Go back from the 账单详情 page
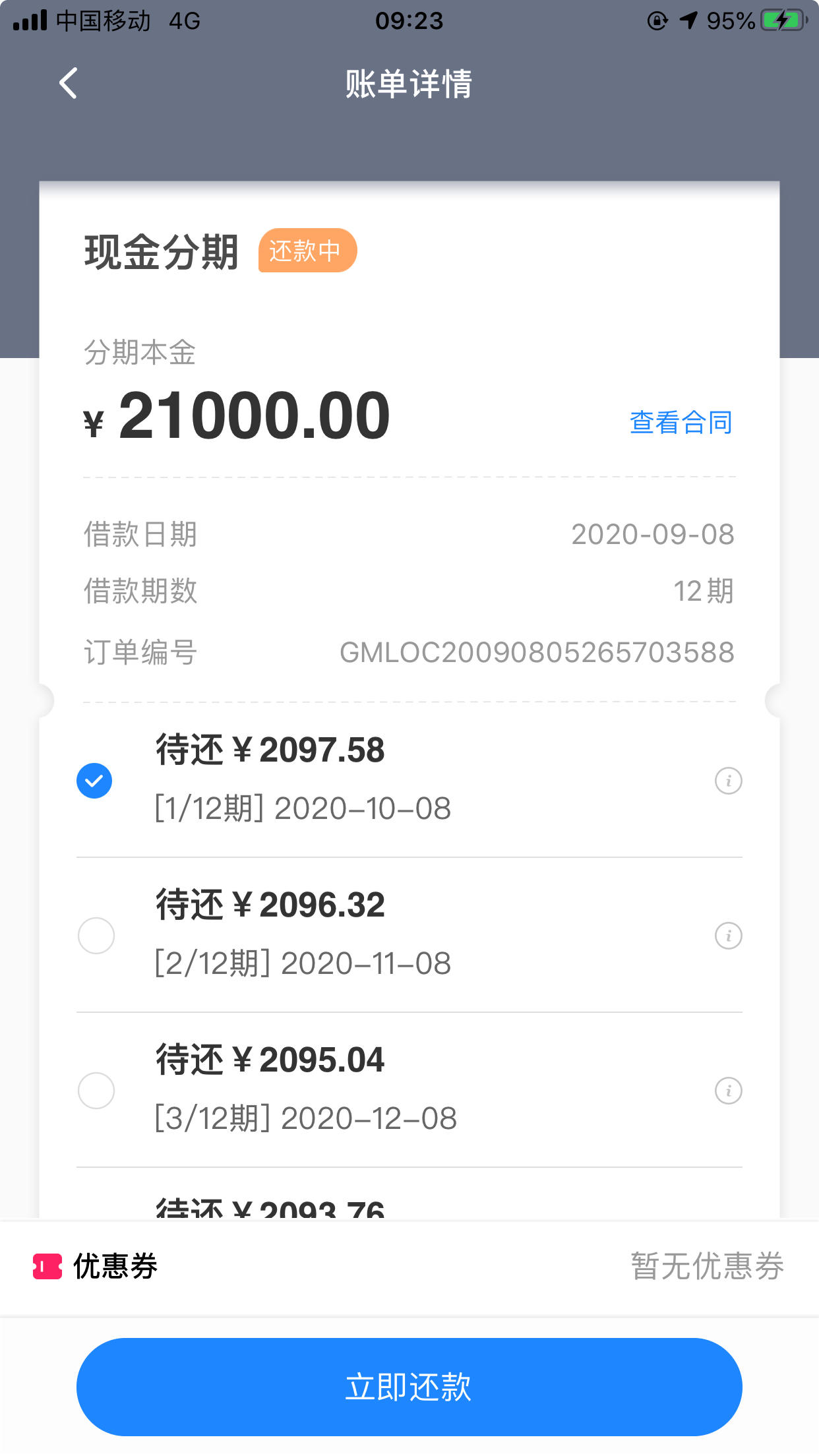Image resolution: width=819 pixels, height=1456 pixels. 68,84
